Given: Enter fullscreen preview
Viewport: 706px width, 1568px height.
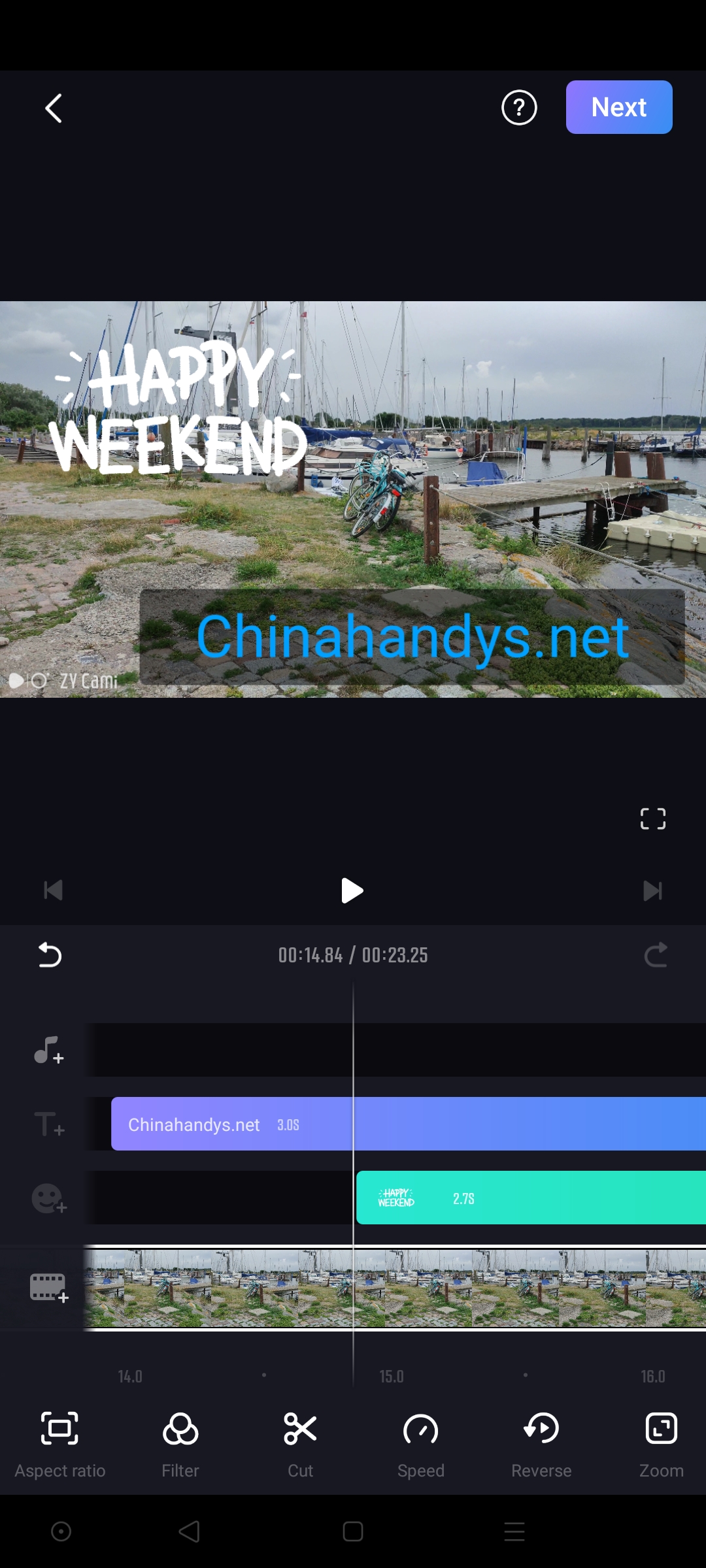Looking at the screenshot, I should [652, 819].
